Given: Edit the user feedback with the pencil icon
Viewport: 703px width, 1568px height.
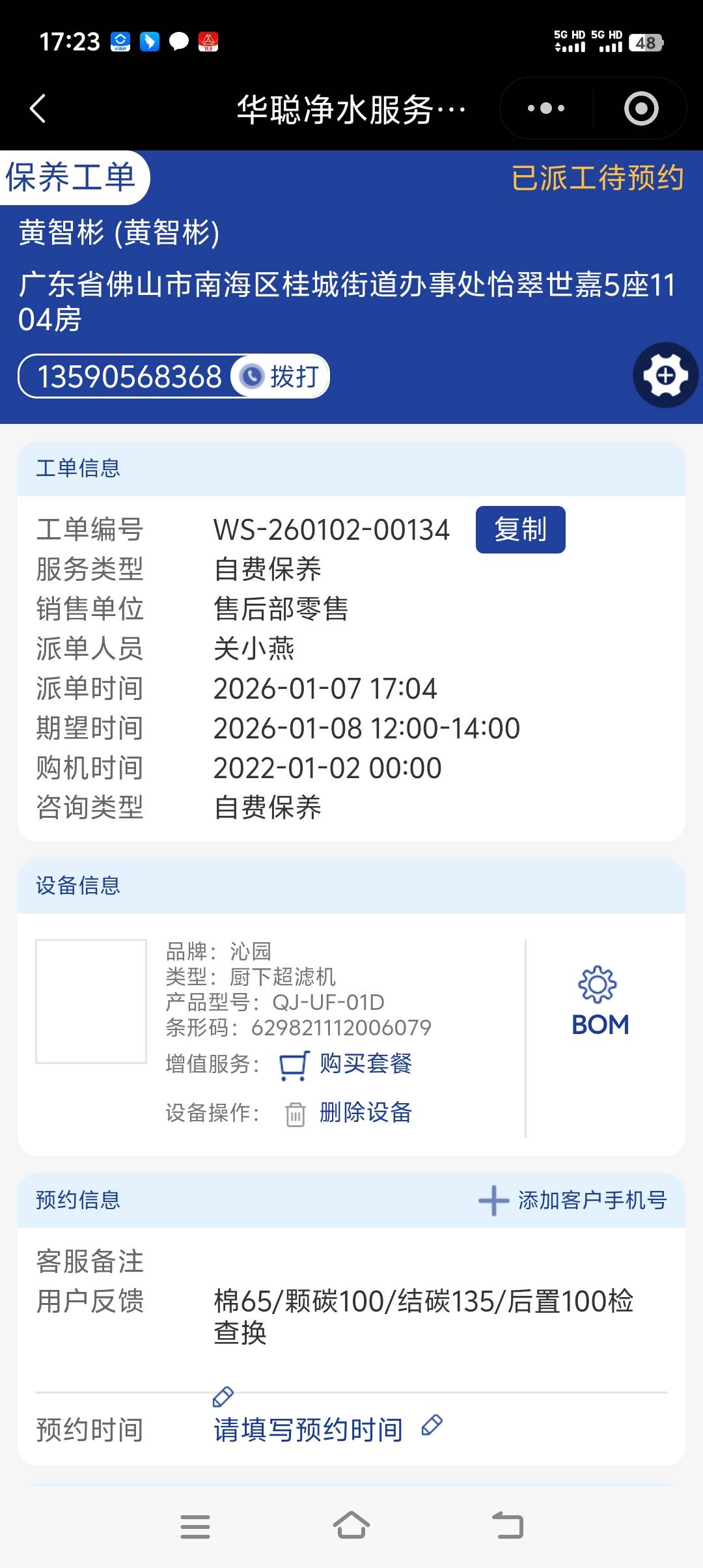Looking at the screenshot, I should pos(223,1396).
